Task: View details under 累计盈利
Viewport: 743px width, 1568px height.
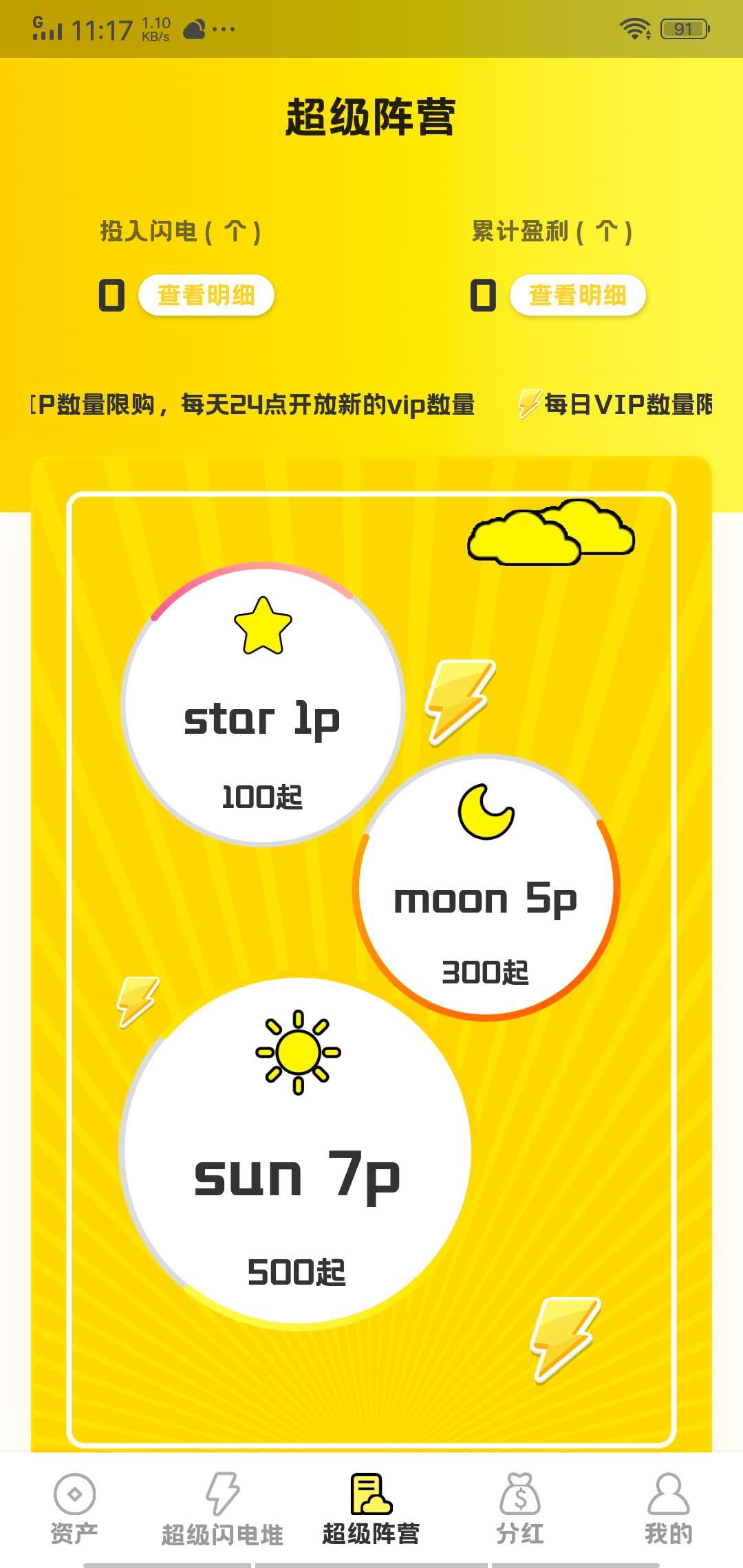Action: point(577,296)
